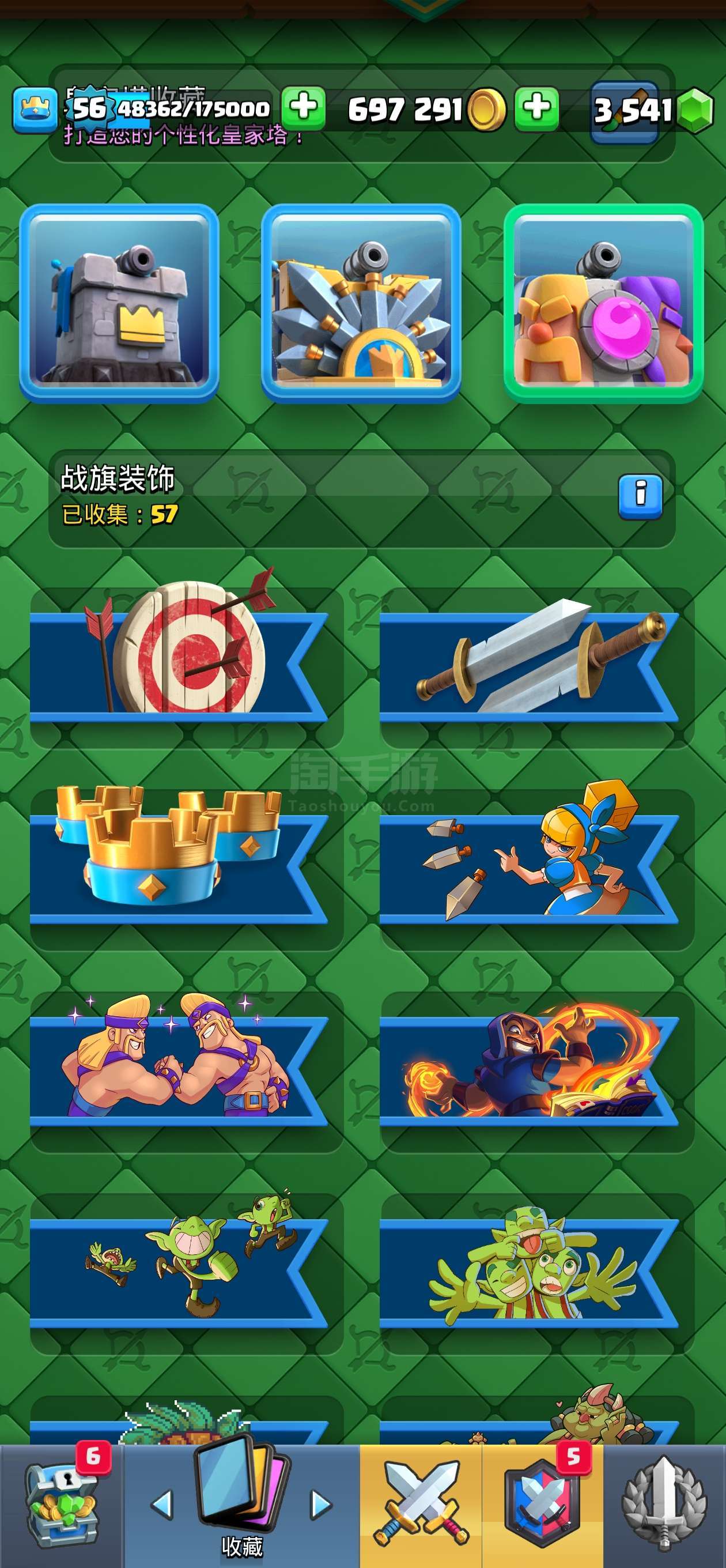Choose the archery target banner decoration
The width and height of the screenshot is (726, 1568).
186,666
